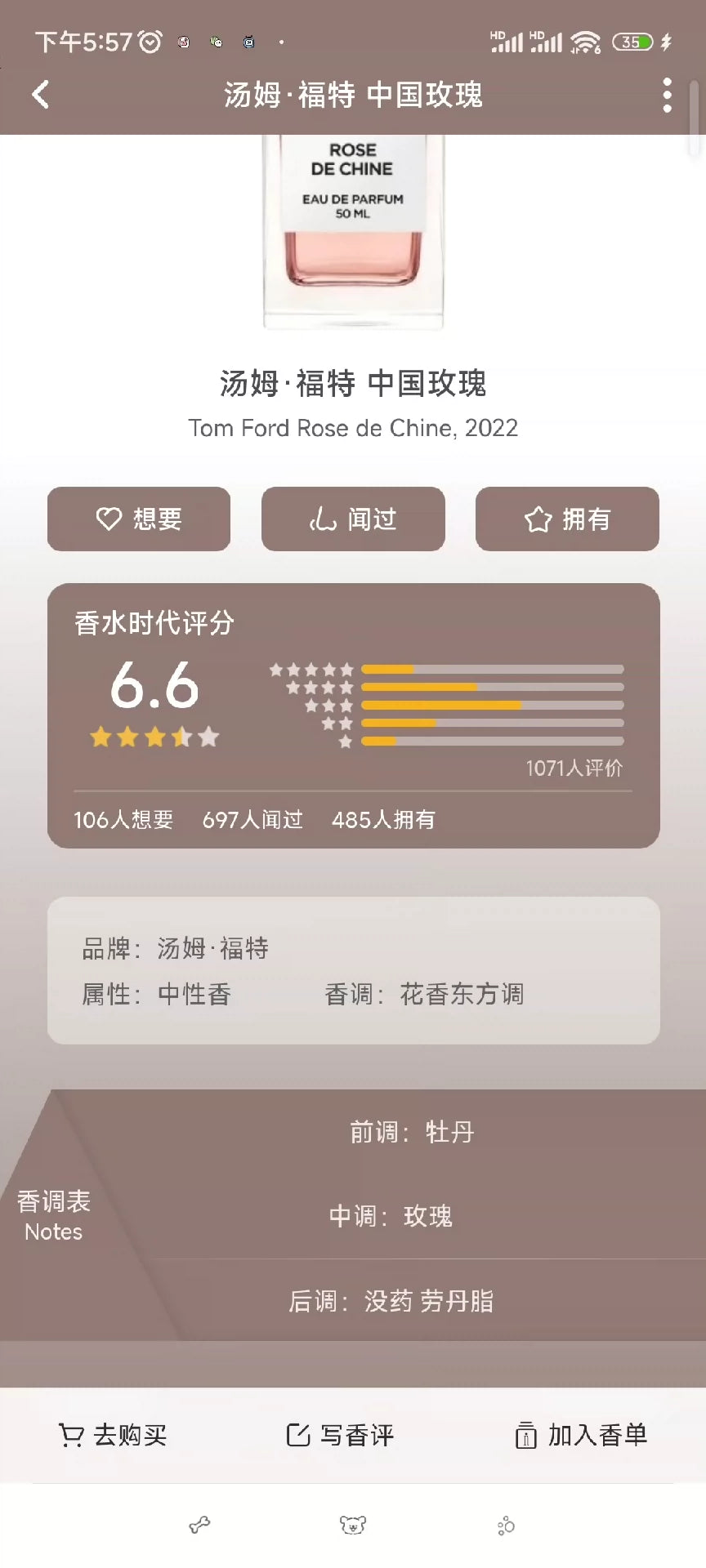The height and width of the screenshot is (1568, 706).
Task: Go back using the top-left arrow
Action: click(x=41, y=95)
